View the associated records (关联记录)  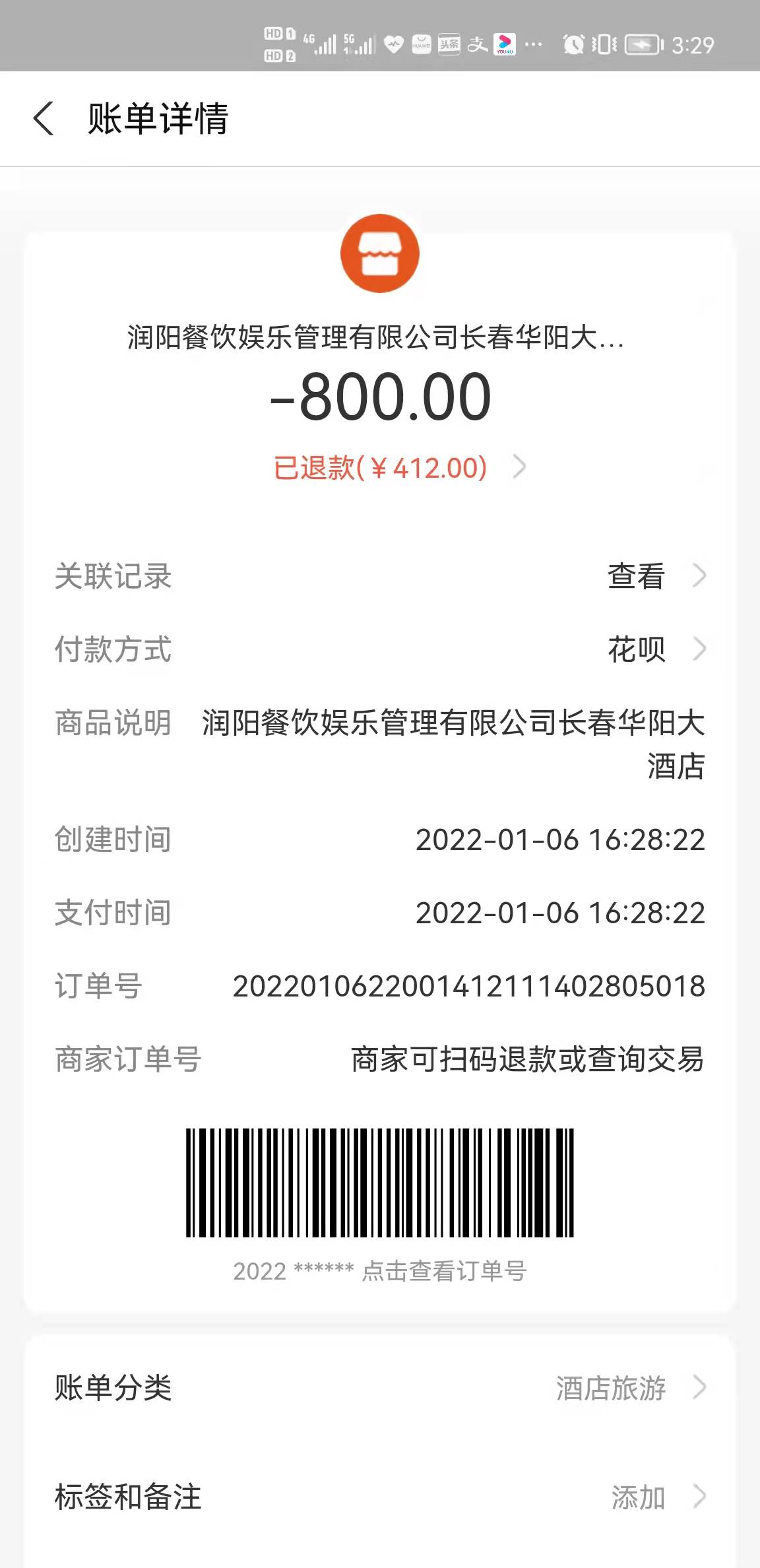click(x=380, y=576)
